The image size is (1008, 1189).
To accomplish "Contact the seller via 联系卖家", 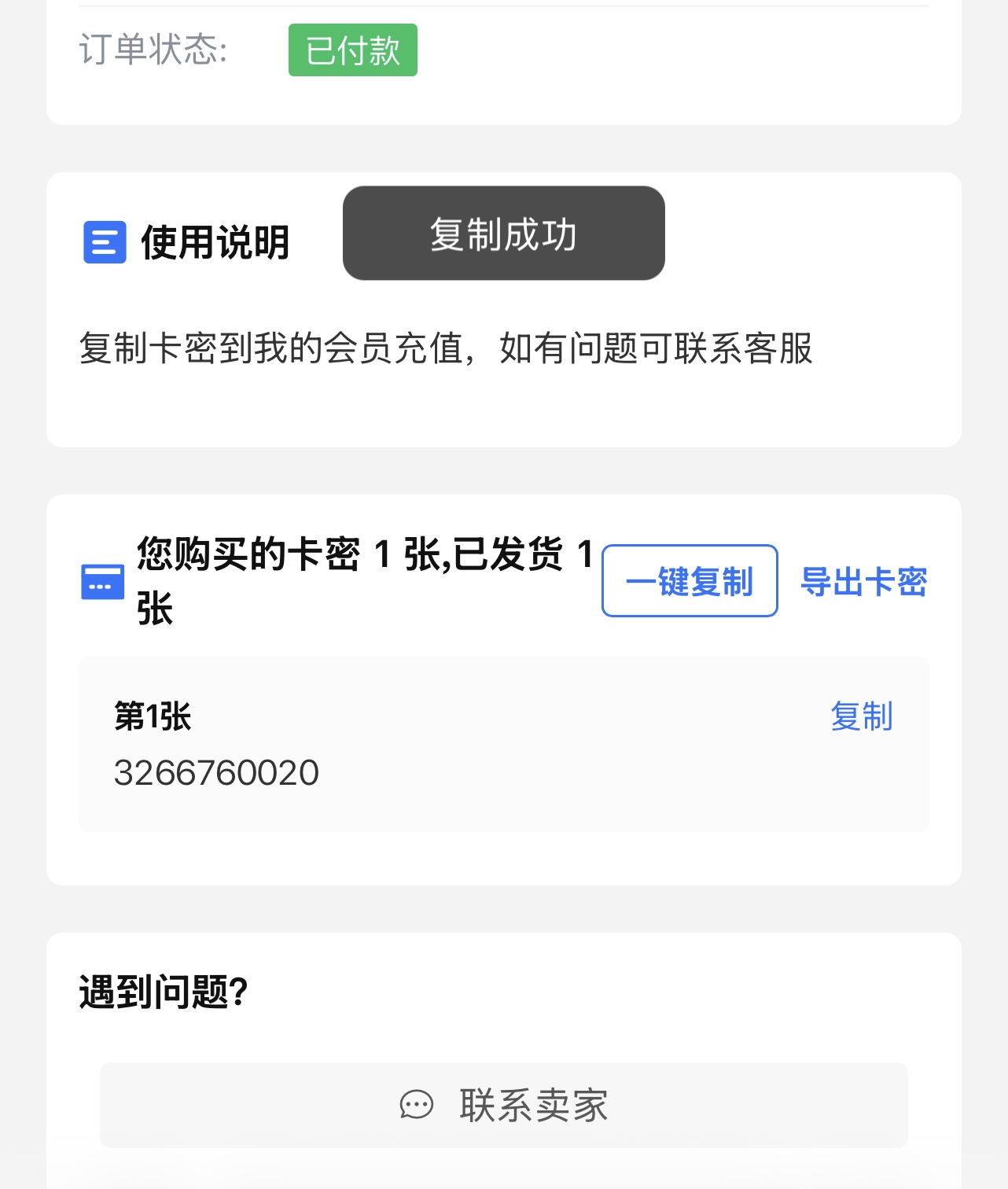I will tap(503, 1105).
